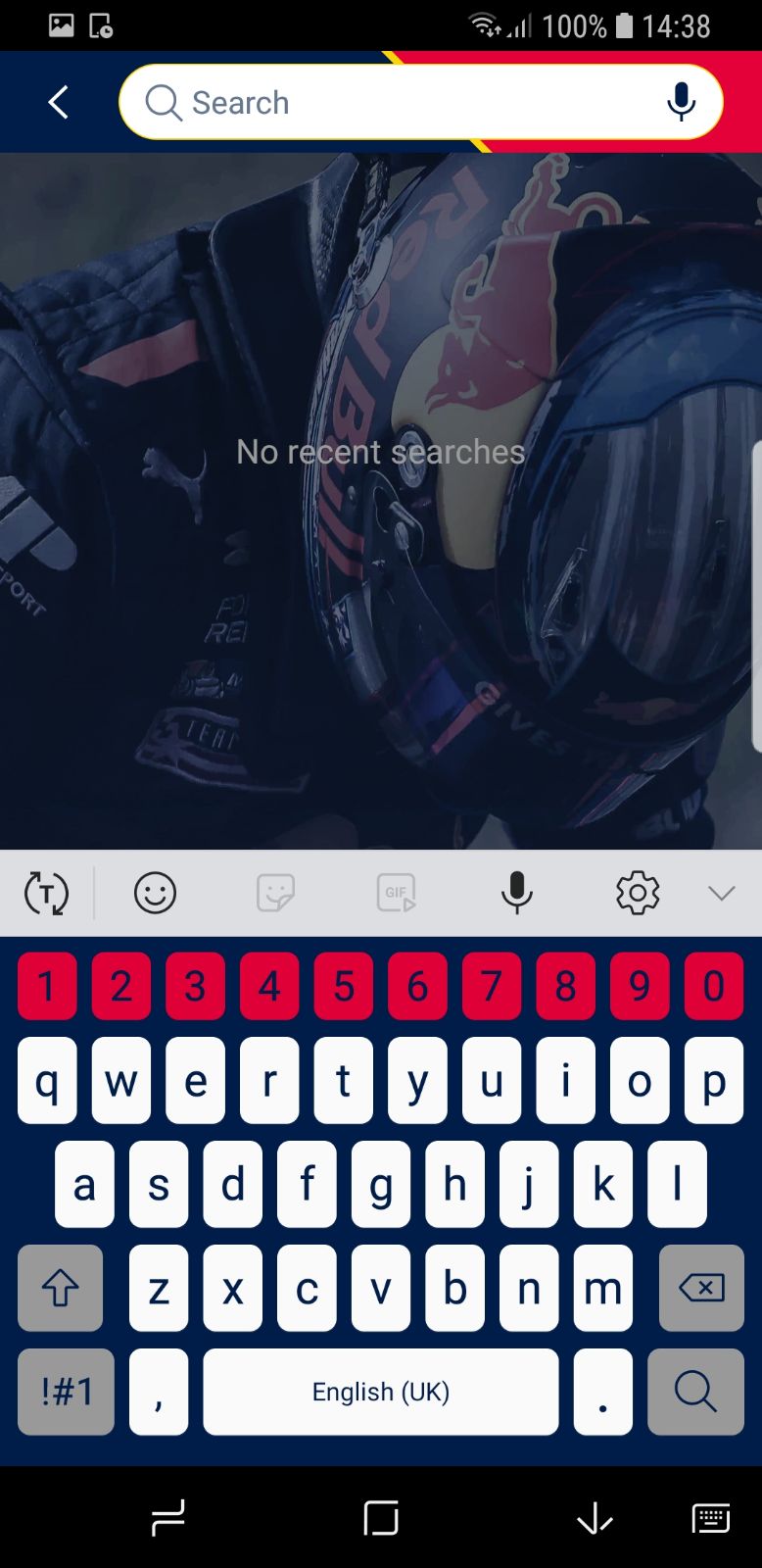762x1568 pixels.
Task: Enable shift on the keyboard
Action: click(60, 1288)
